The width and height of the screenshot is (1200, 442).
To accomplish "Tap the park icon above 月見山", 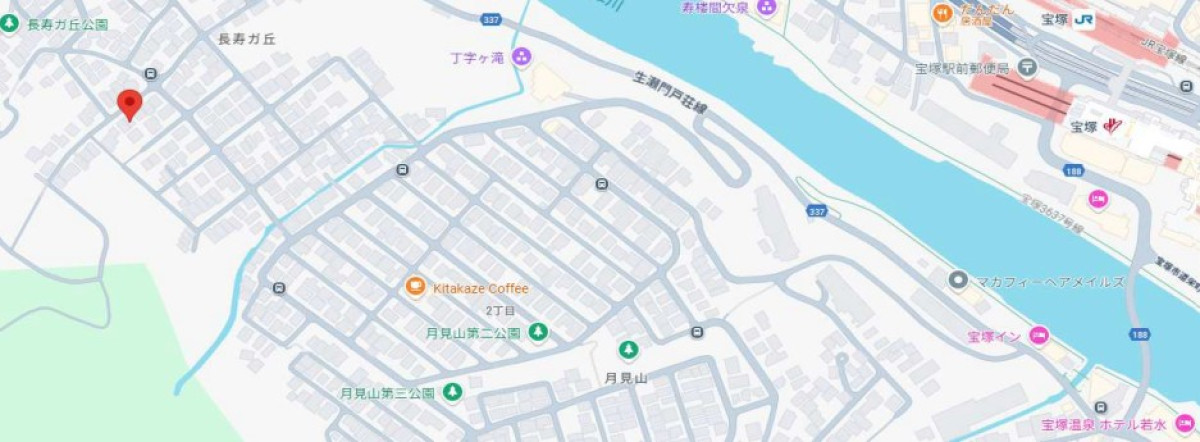I will 628,351.
